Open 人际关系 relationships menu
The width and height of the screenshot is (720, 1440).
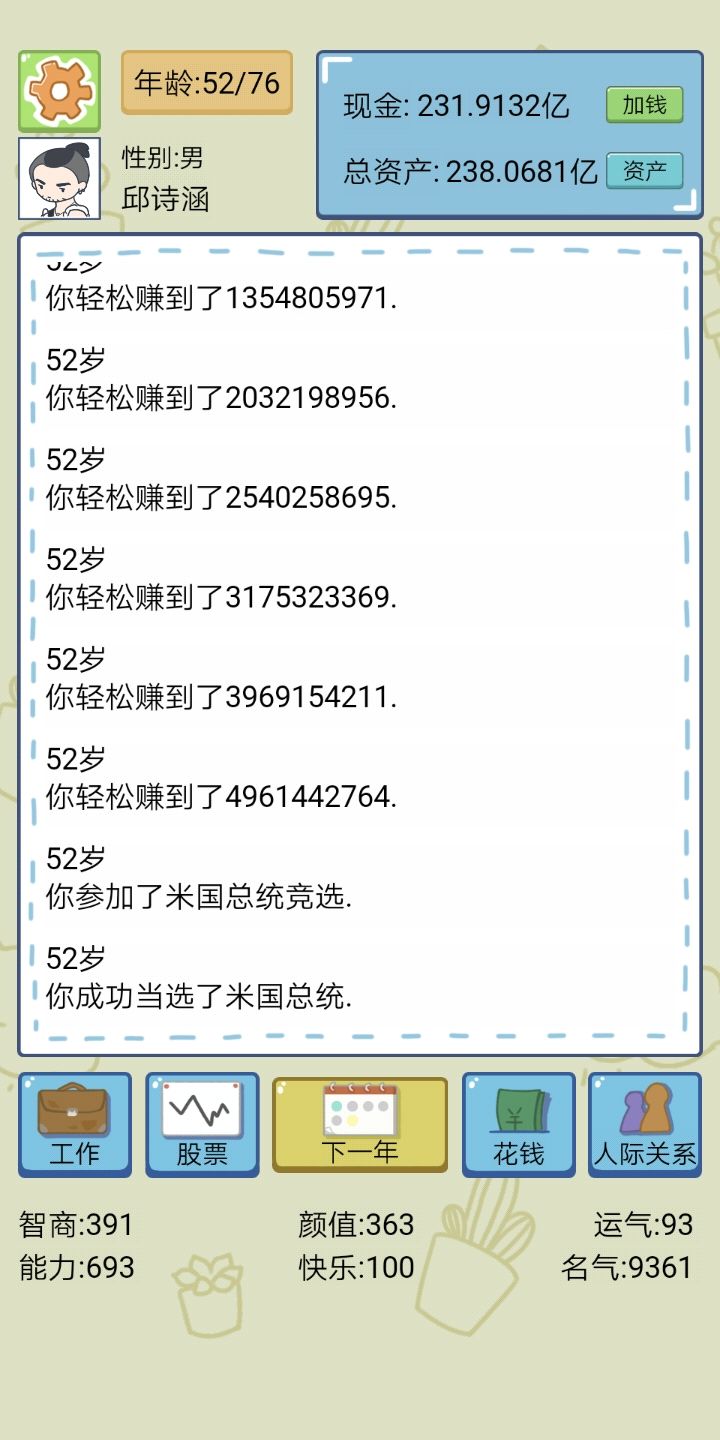coord(645,1124)
